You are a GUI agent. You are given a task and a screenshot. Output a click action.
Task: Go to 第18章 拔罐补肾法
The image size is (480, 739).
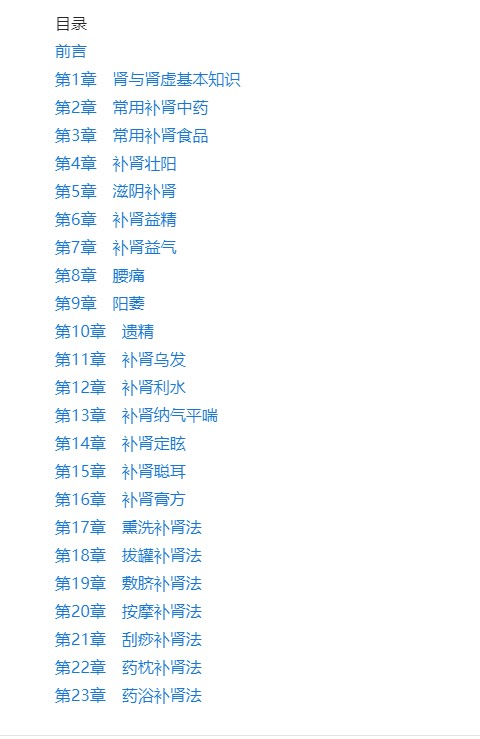[128, 555]
